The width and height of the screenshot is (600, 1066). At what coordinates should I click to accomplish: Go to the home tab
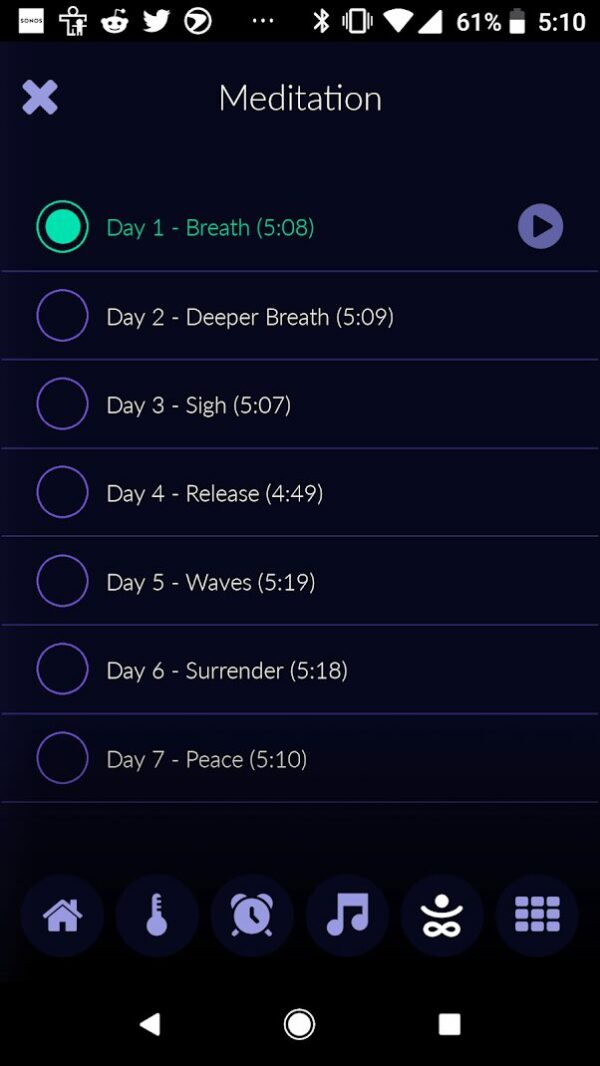pos(62,915)
